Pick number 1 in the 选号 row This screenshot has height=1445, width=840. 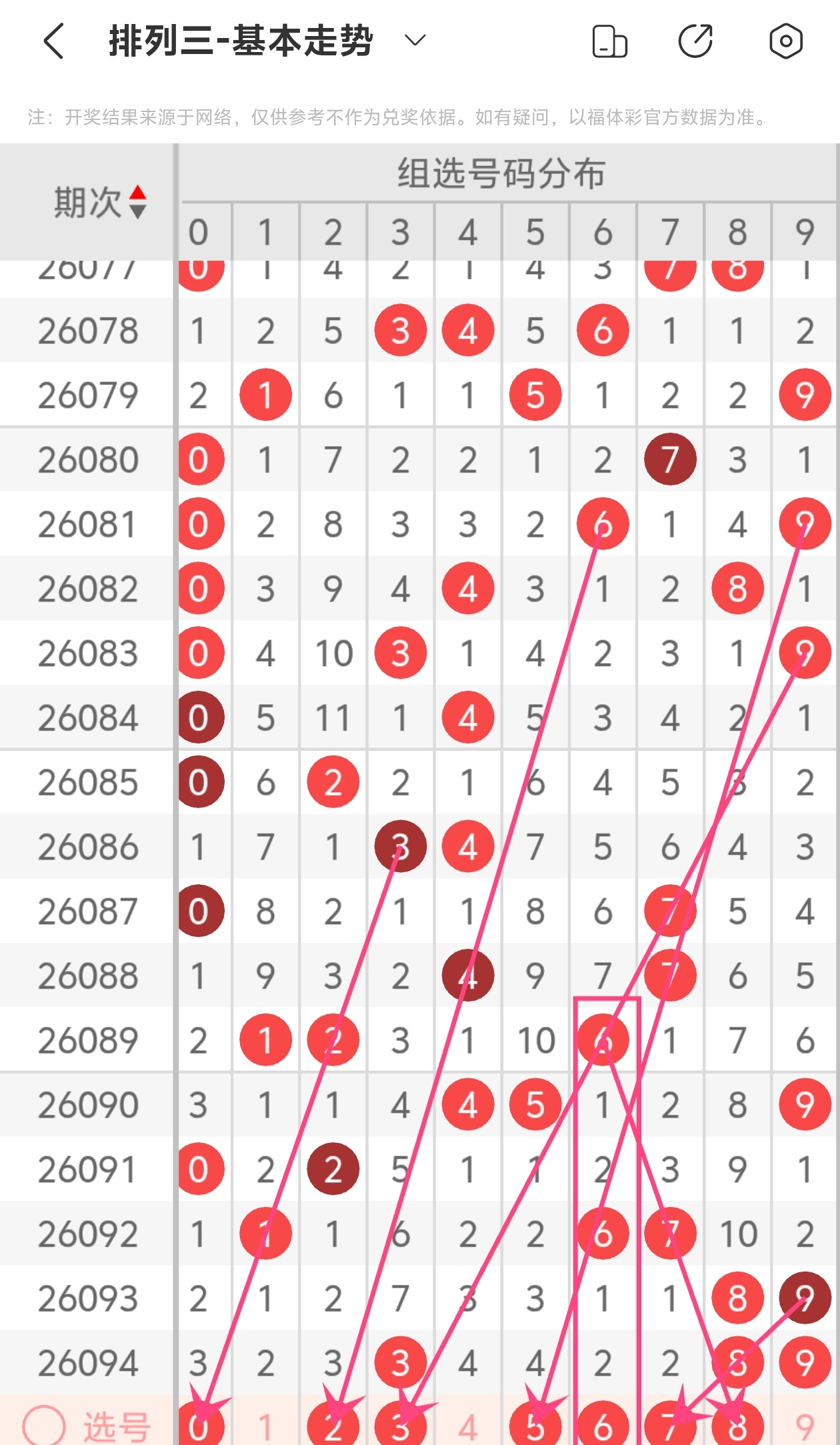[x=265, y=1426]
